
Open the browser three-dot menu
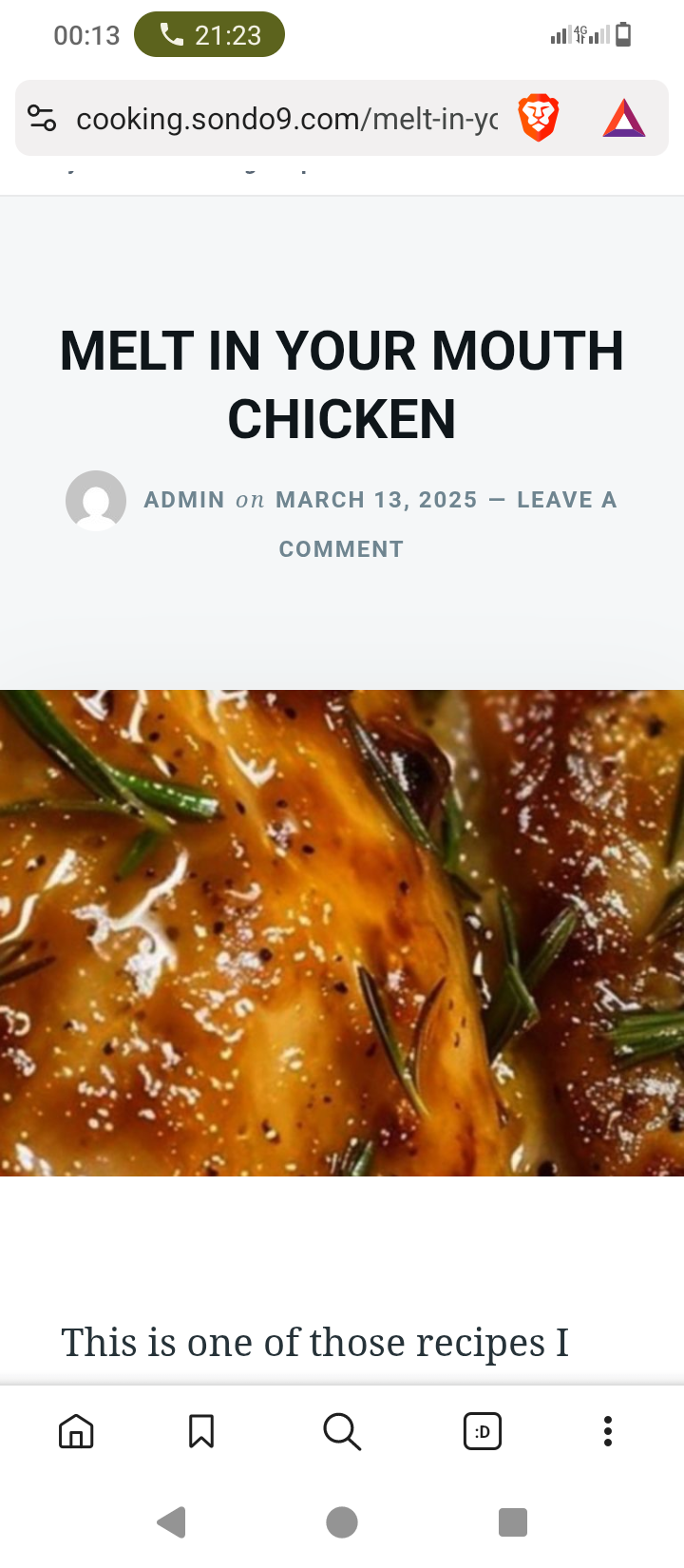pyautogui.click(x=608, y=1431)
